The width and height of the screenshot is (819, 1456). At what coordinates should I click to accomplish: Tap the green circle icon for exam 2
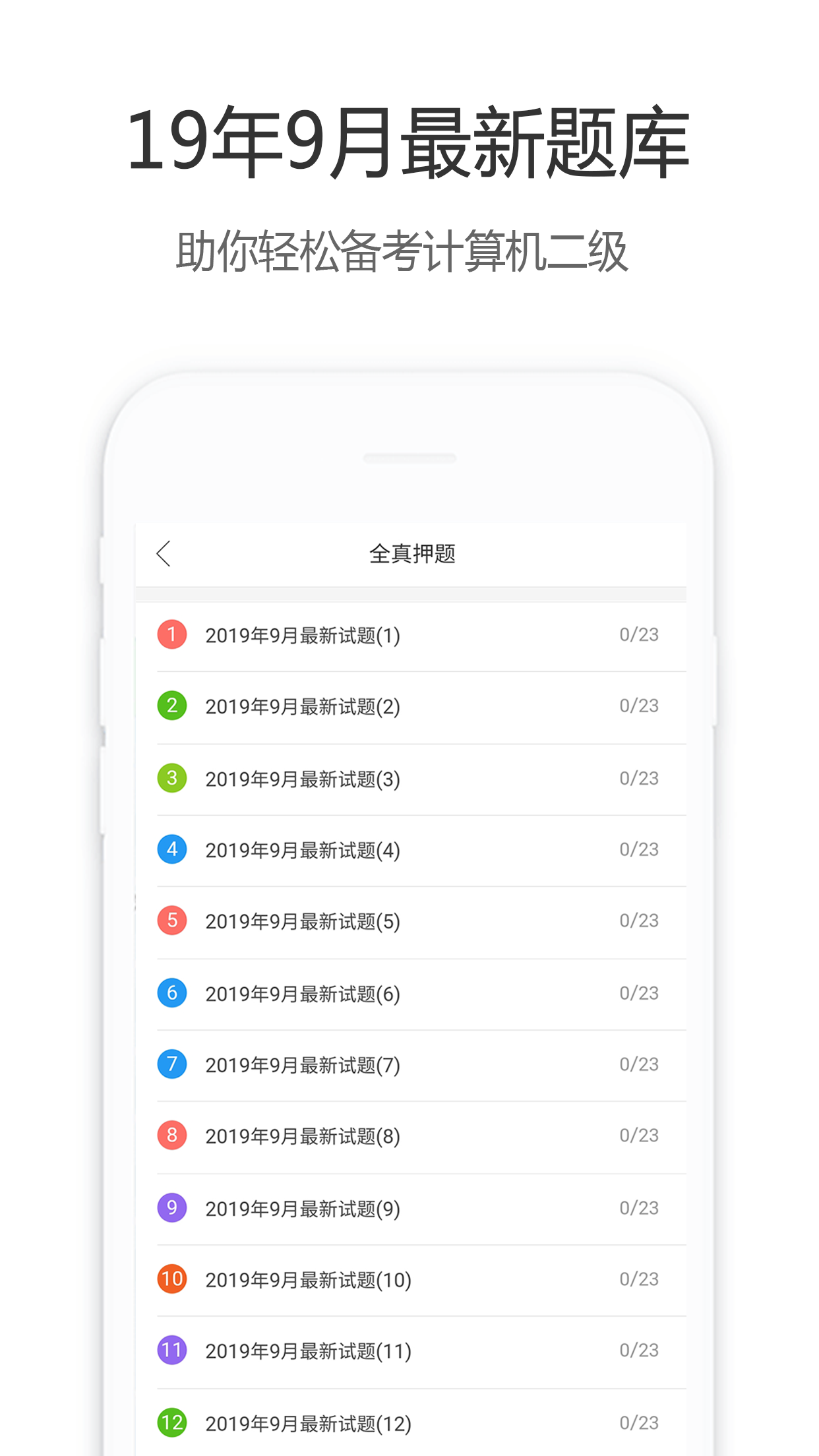coord(171,706)
